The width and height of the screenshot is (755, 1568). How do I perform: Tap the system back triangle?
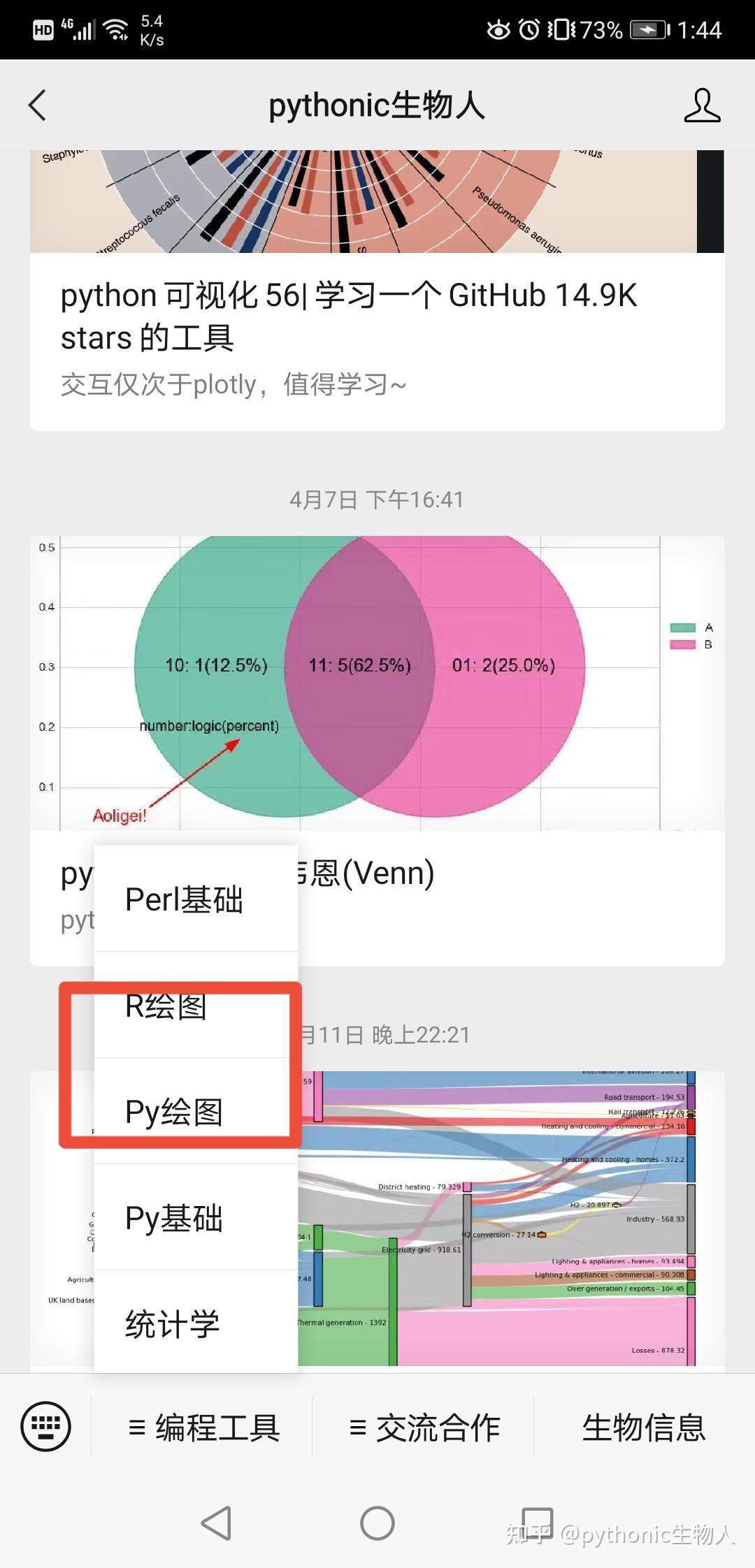pos(217,1523)
